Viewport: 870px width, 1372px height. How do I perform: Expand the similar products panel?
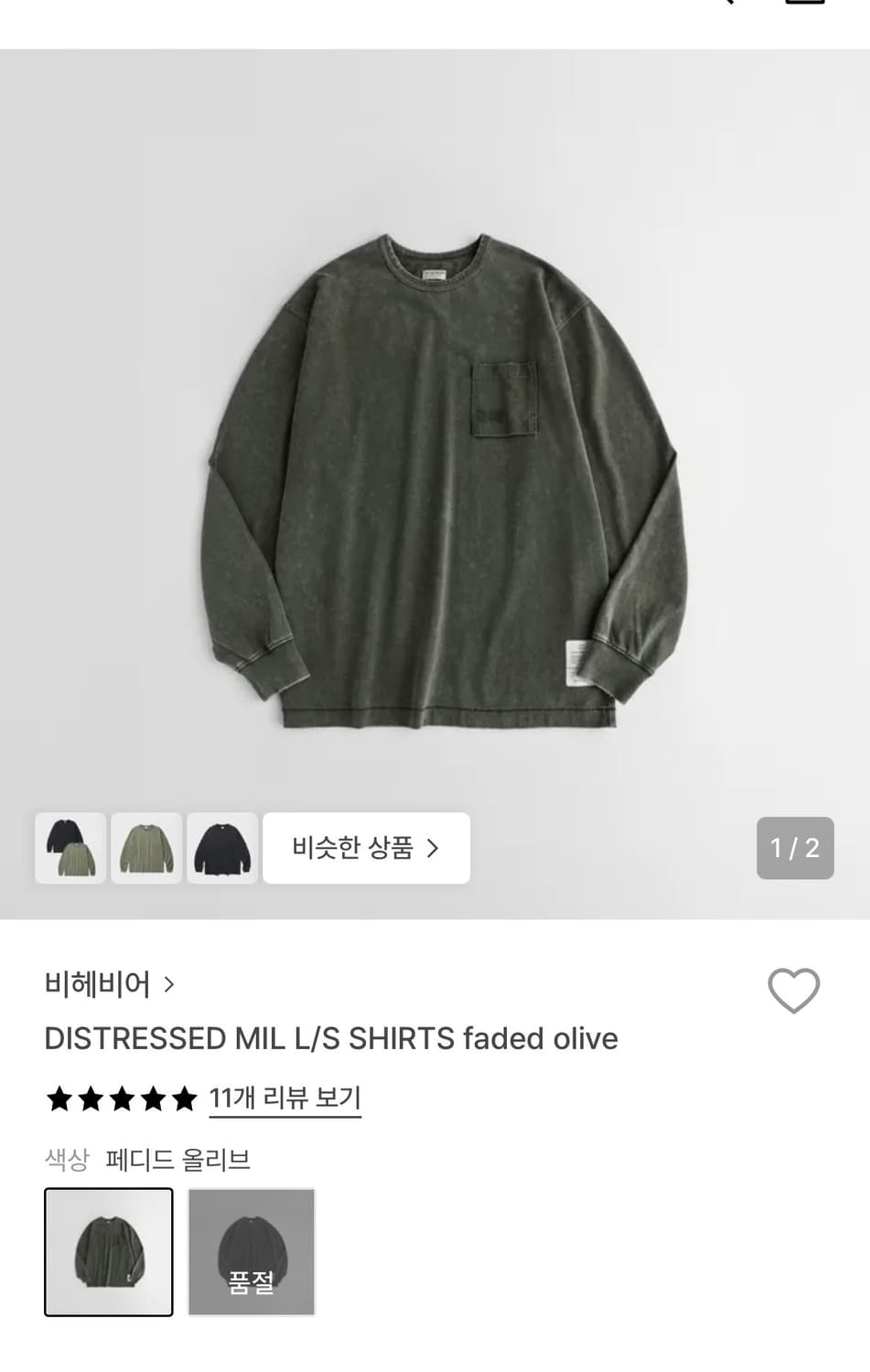coord(366,849)
